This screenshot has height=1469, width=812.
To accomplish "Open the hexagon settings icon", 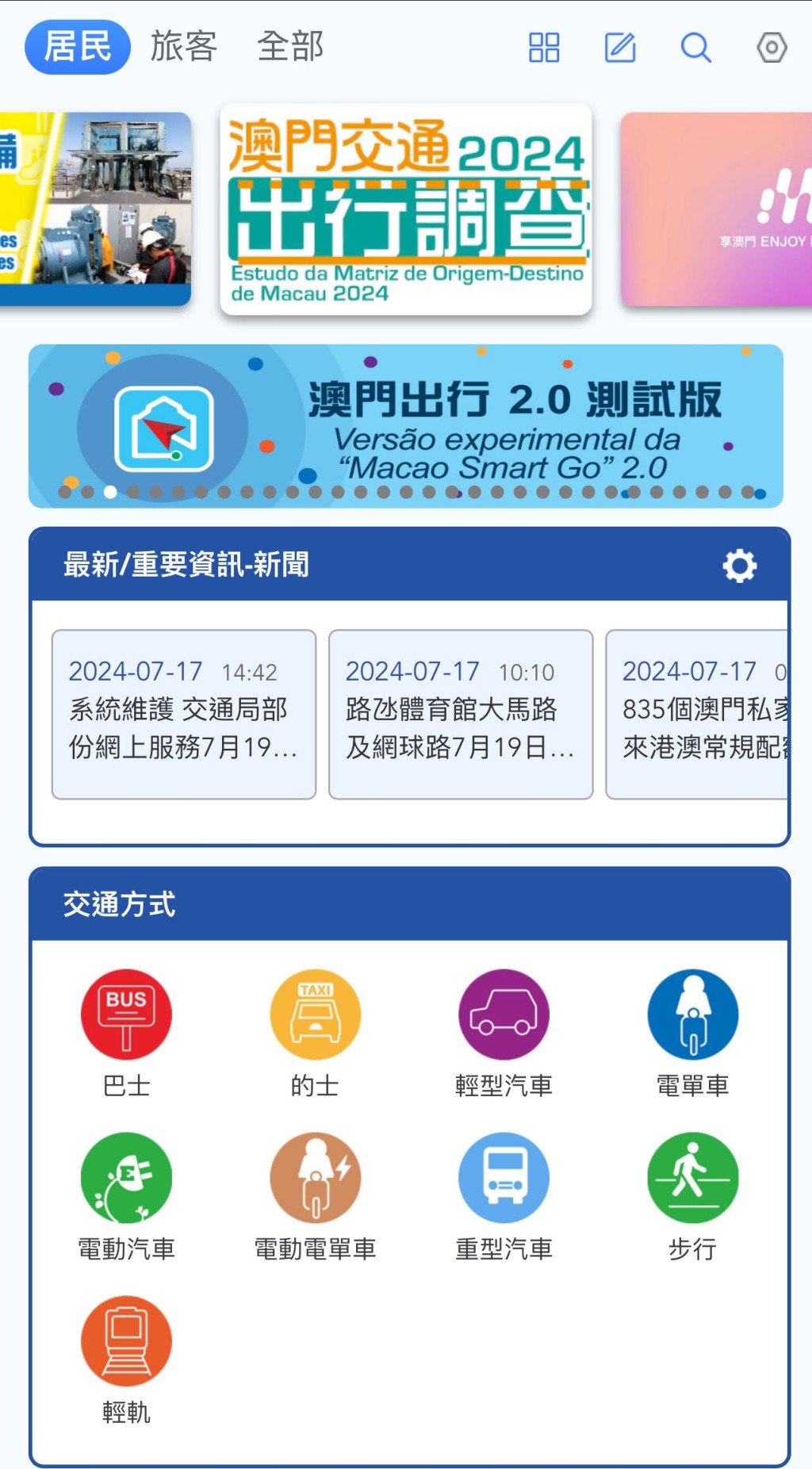I will pos(772,48).
